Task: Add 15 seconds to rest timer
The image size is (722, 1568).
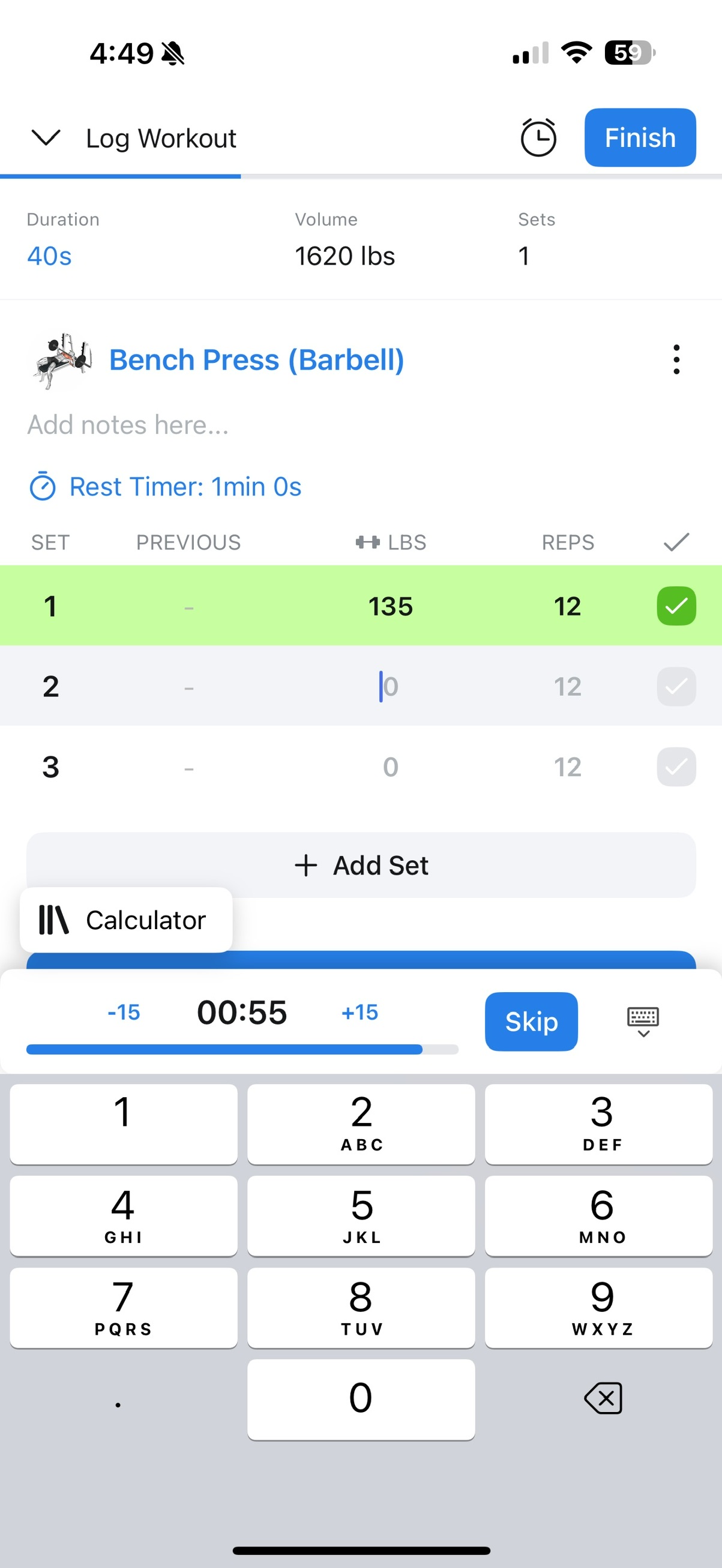Action: [359, 1012]
